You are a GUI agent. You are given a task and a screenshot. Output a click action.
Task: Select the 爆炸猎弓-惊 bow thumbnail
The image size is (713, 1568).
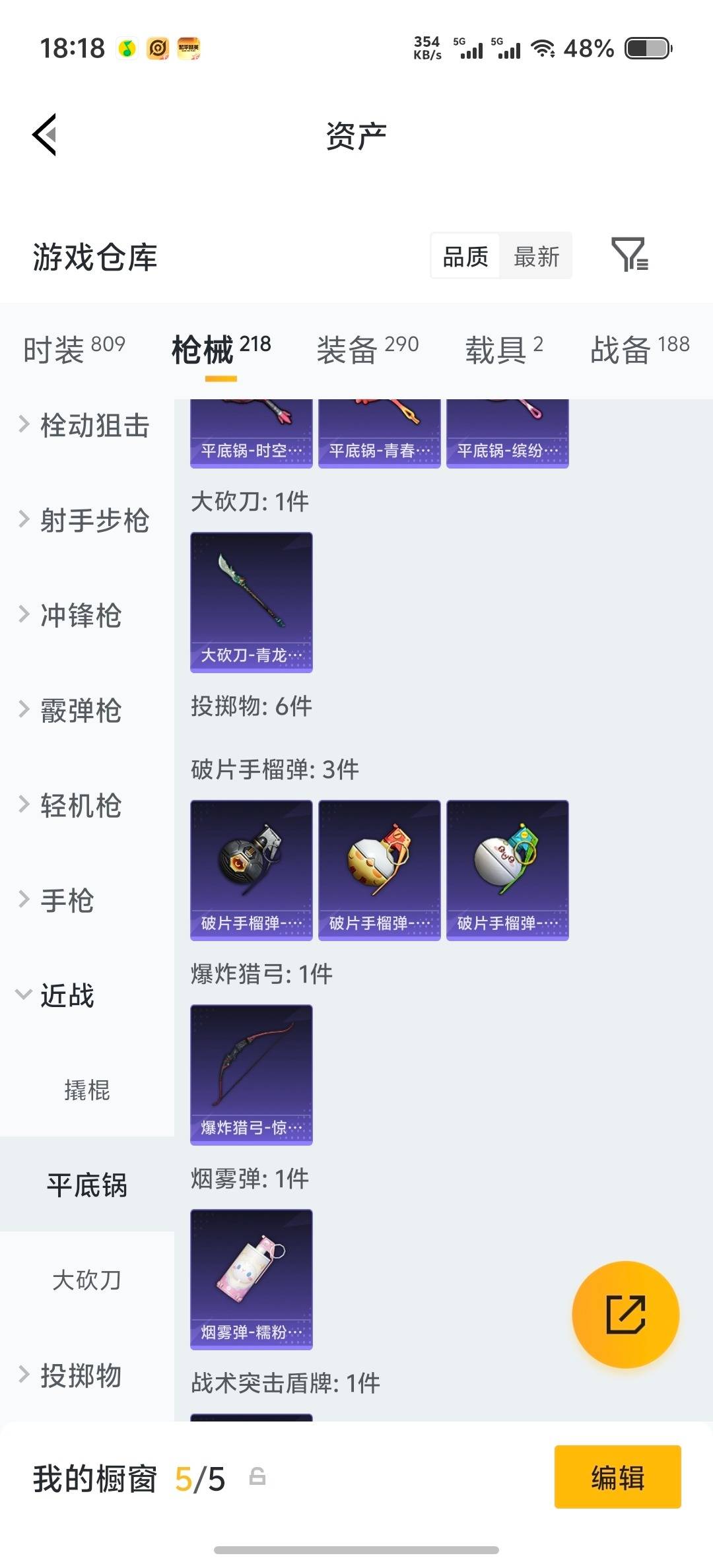(x=251, y=1074)
